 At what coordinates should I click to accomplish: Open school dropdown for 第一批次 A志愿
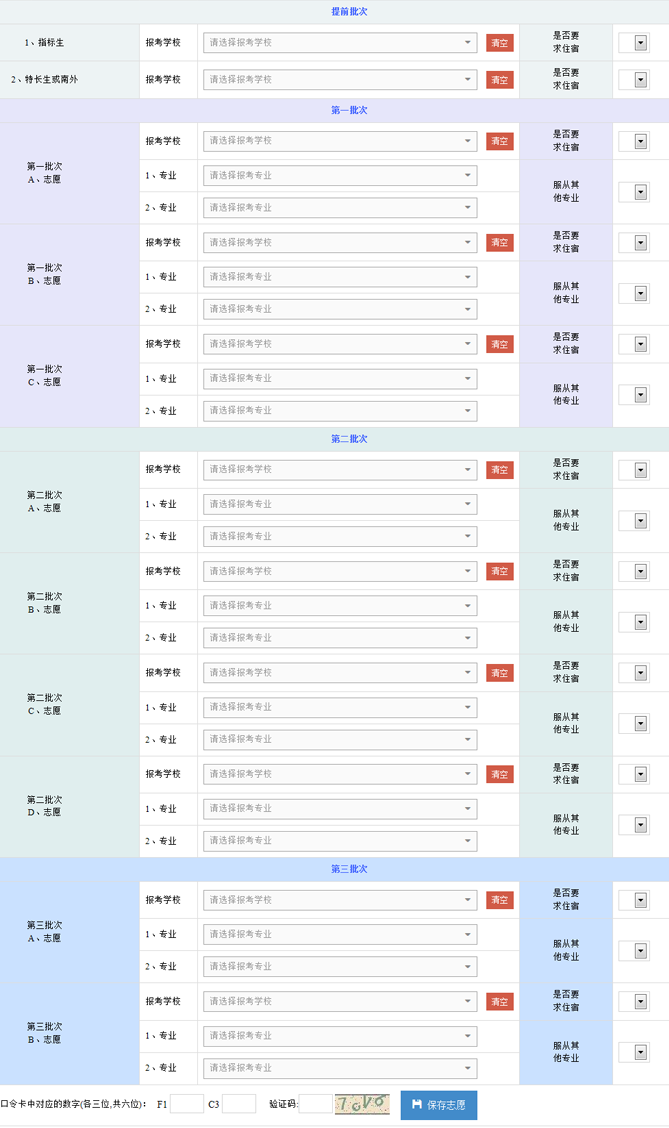(339, 141)
